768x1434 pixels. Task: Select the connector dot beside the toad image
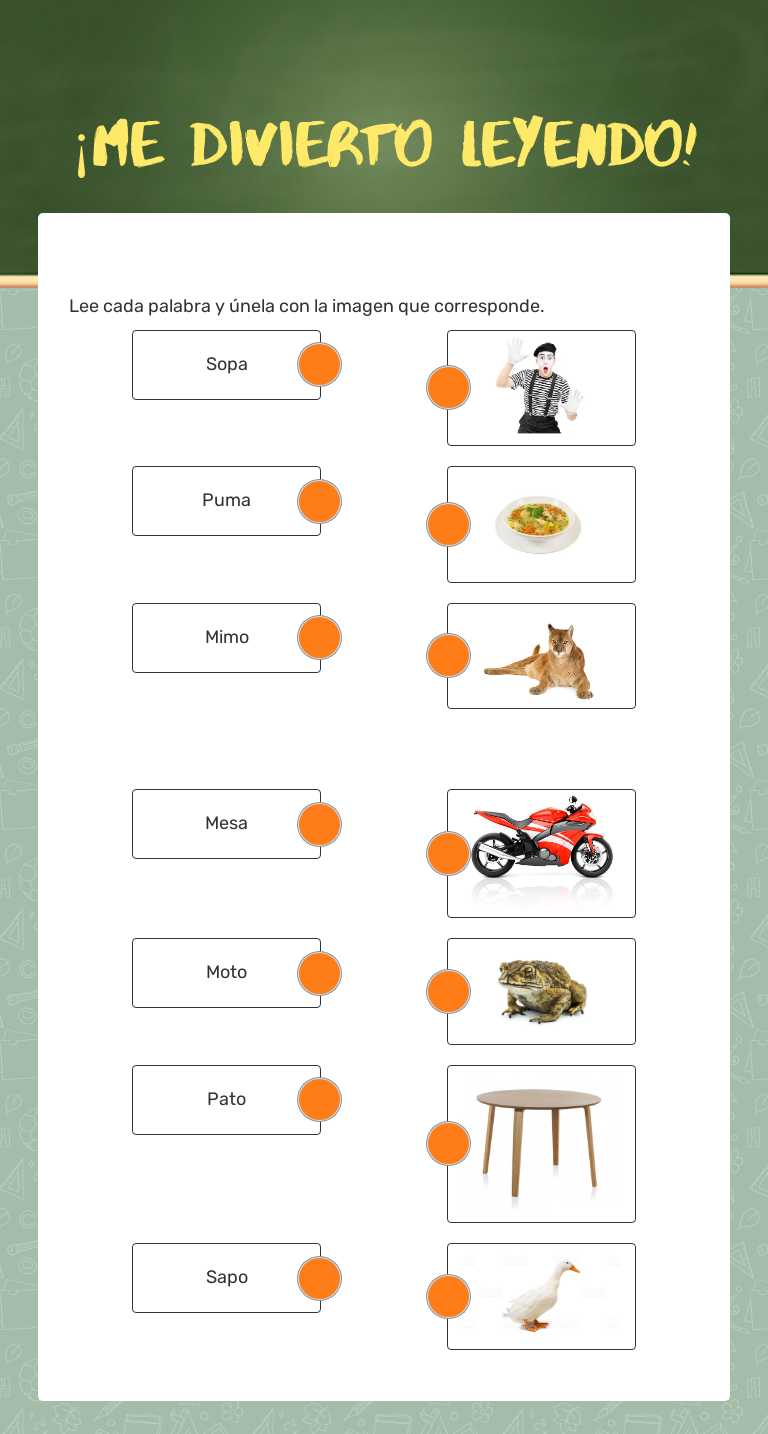click(x=448, y=991)
